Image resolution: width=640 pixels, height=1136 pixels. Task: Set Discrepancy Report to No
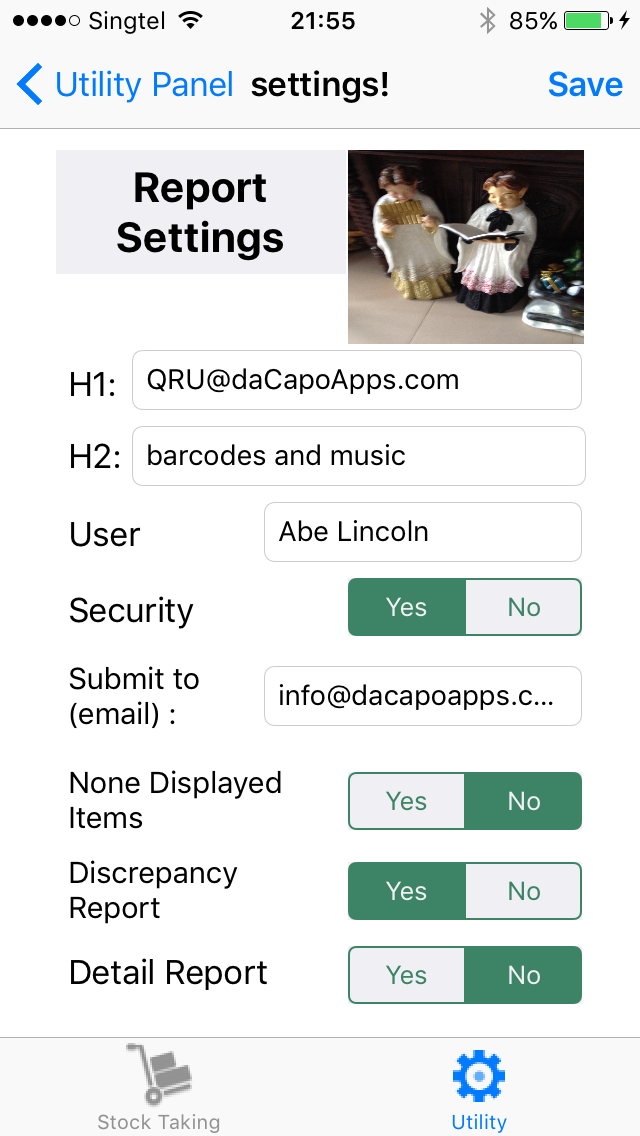coord(523,891)
